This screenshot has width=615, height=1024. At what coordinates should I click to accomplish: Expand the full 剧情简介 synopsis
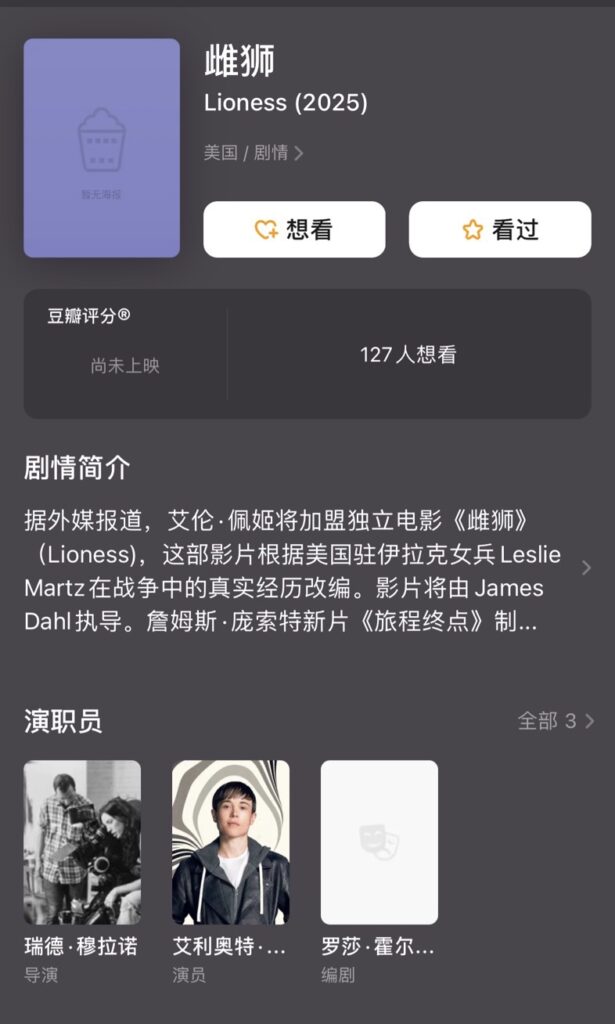click(x=586, y=568)
